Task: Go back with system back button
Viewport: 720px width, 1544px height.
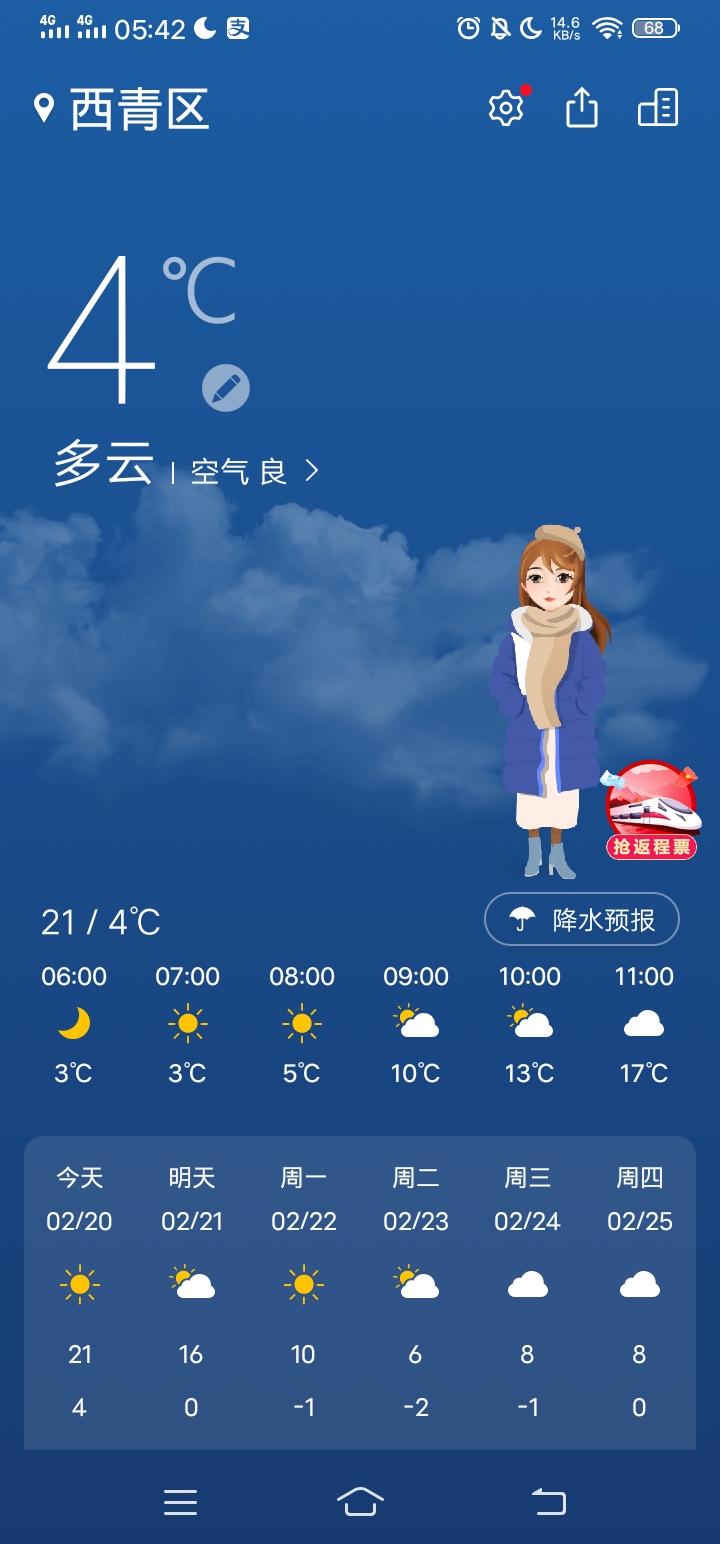Action: coord(548,1501)
